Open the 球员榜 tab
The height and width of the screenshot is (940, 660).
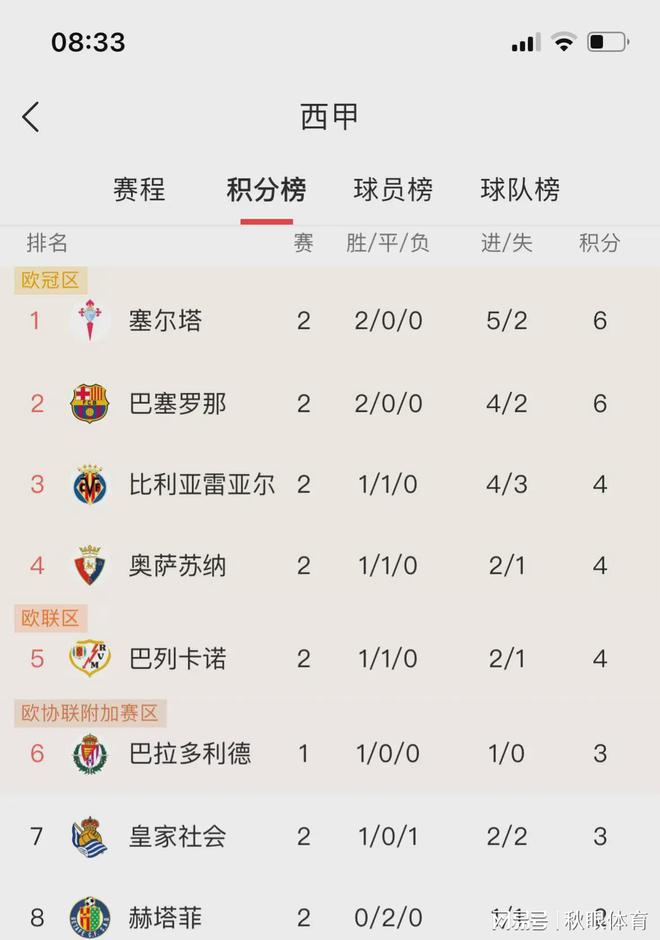click(393, 189)
